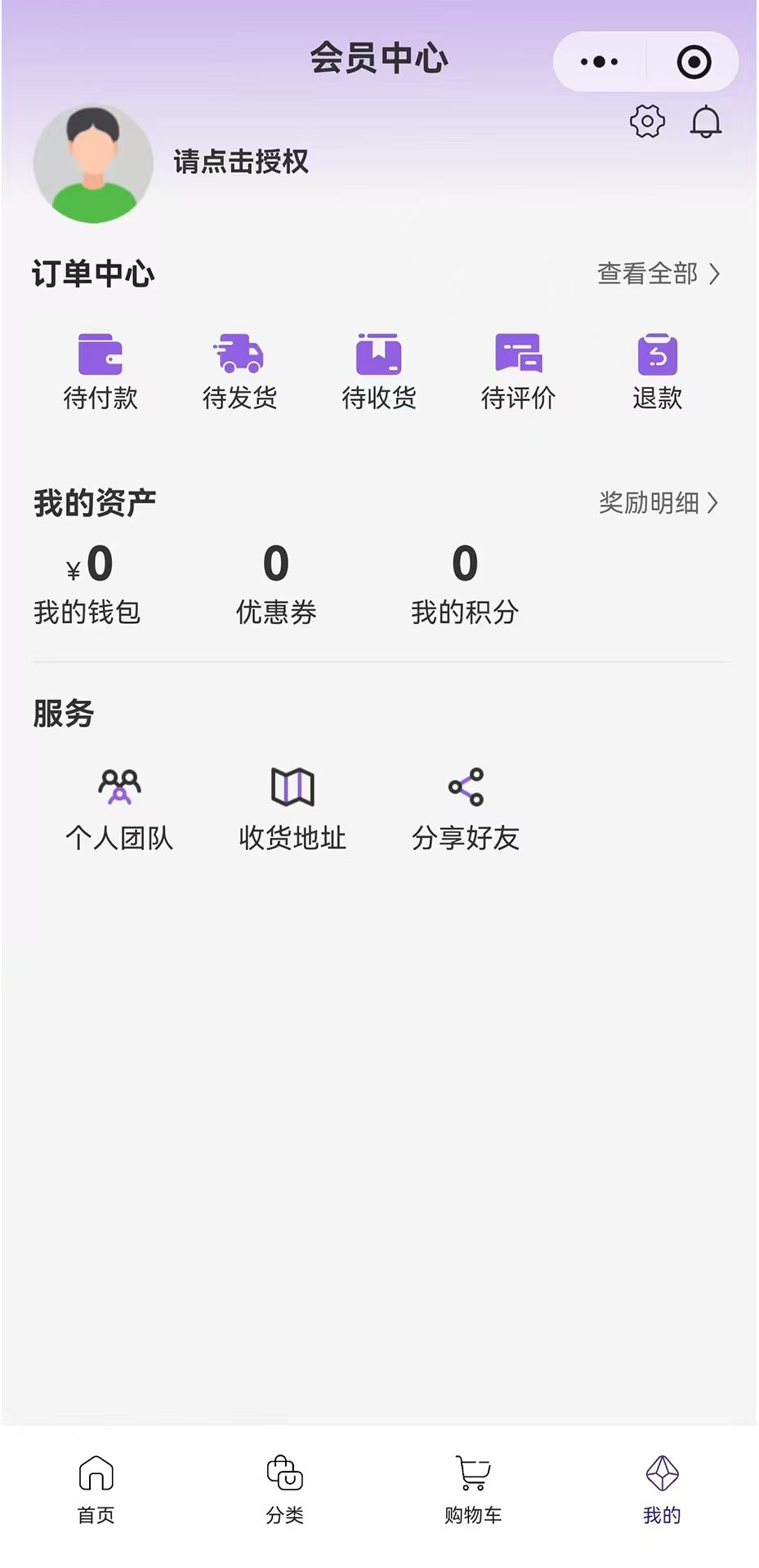Open 待付款 pending payment orders
This screenshot has height=1568, width=759.
point(100,369)
